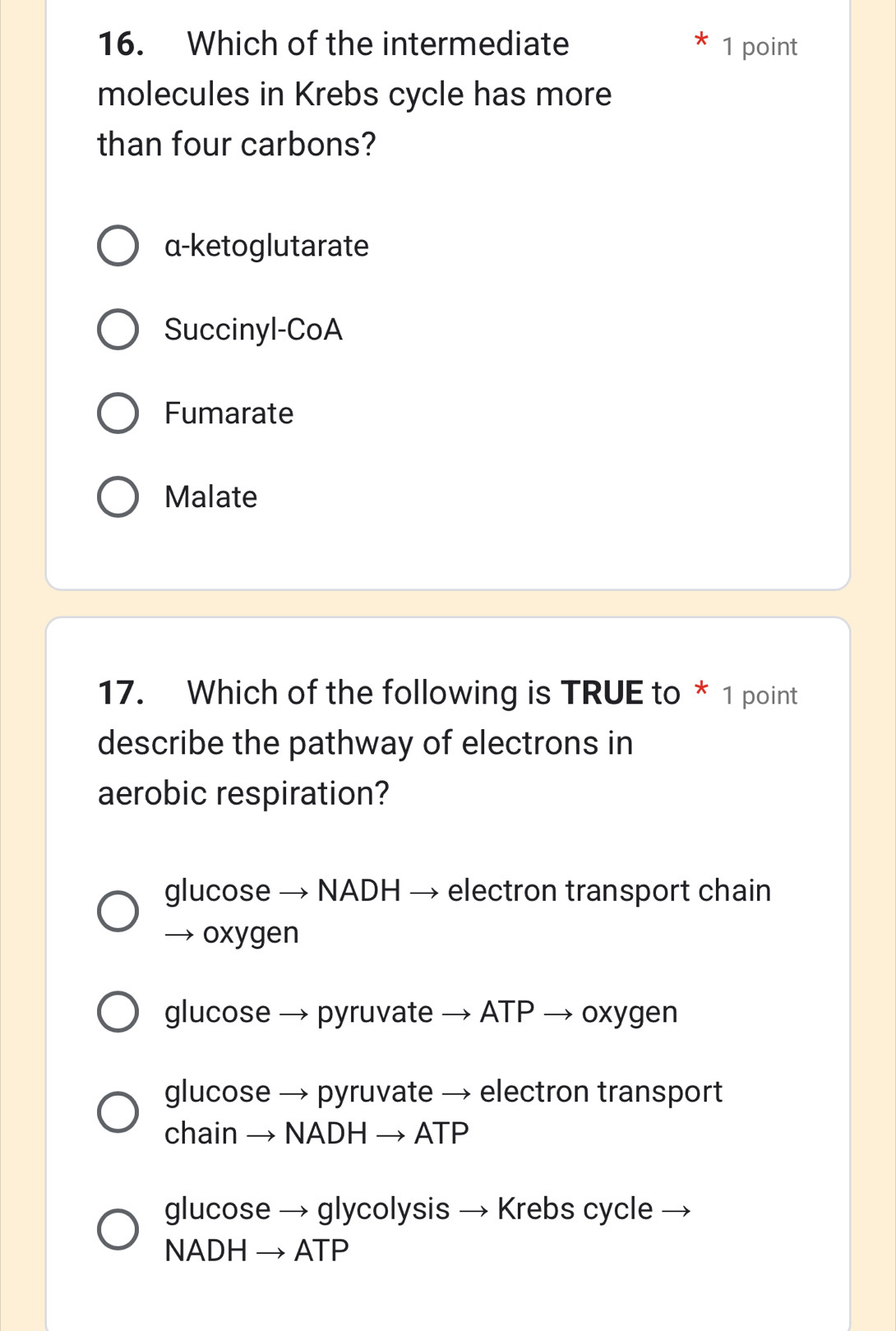This screenshot has width=896, height=1331.
Task: Select glucose → pyruvate → electron transport chain answer
Action: click(x=118, y=1111)
